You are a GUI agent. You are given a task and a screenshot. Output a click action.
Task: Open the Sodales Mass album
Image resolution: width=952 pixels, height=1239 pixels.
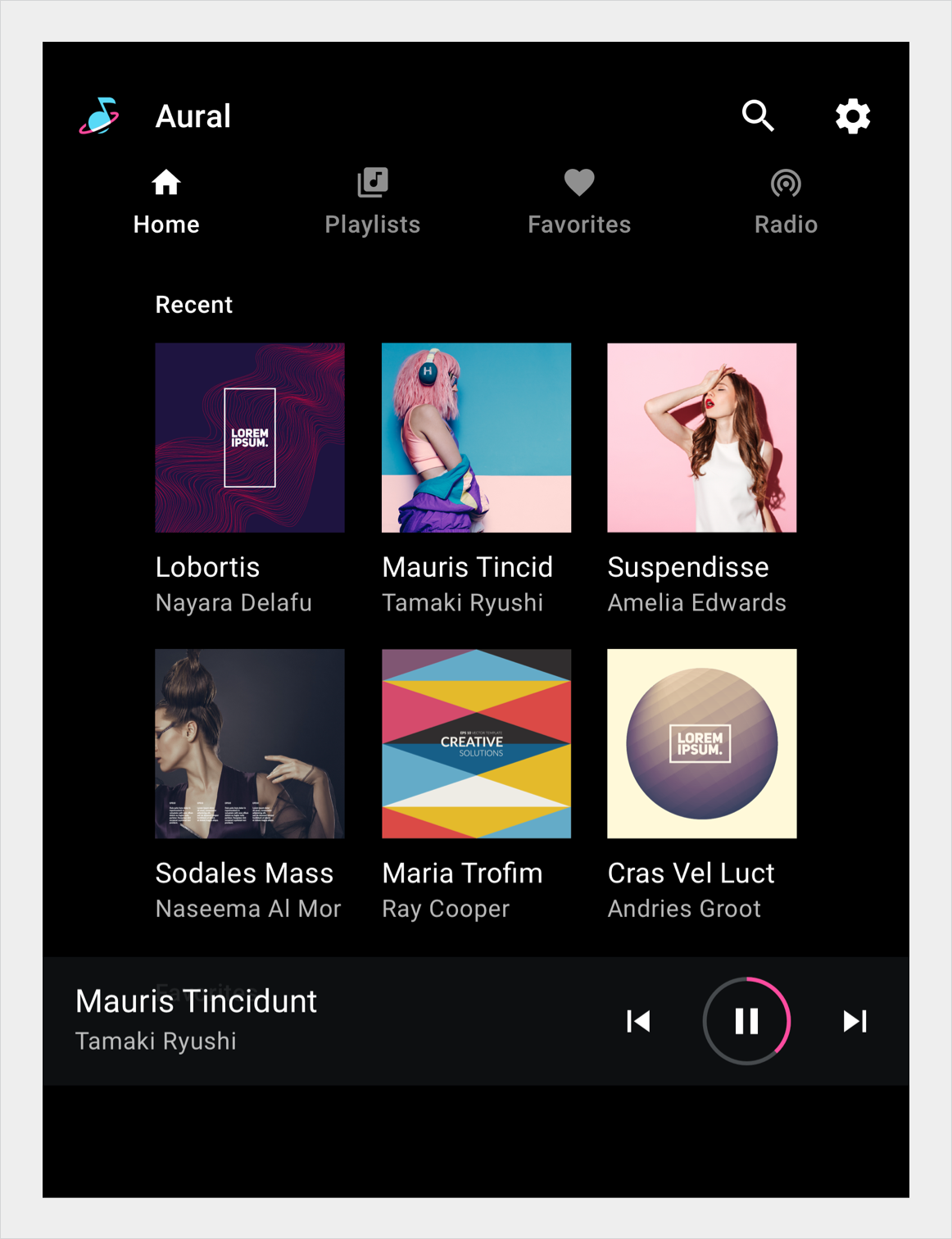[250, 743]
